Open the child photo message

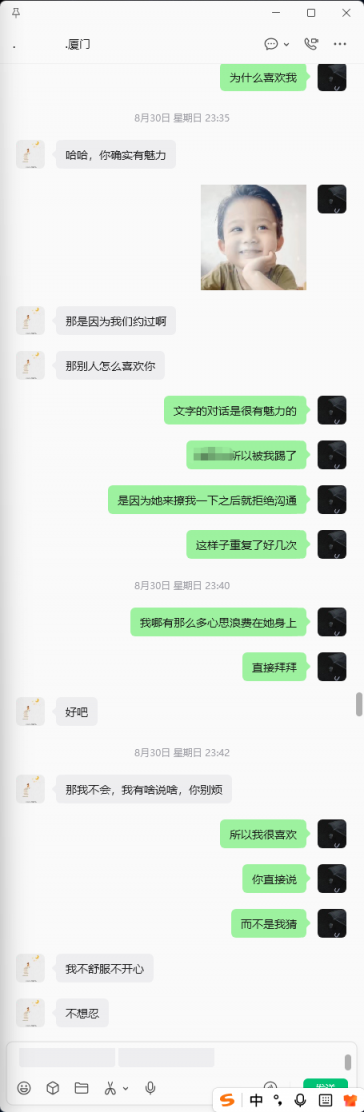[253, 237]
